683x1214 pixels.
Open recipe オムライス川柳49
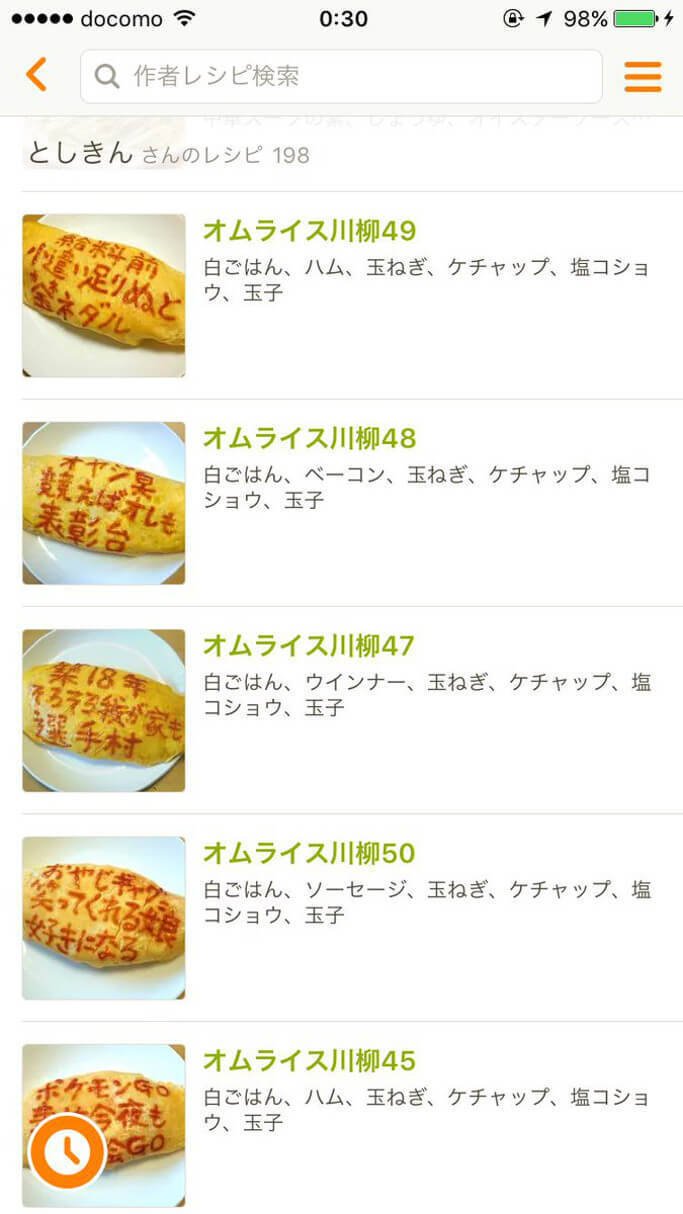(309, 231)
